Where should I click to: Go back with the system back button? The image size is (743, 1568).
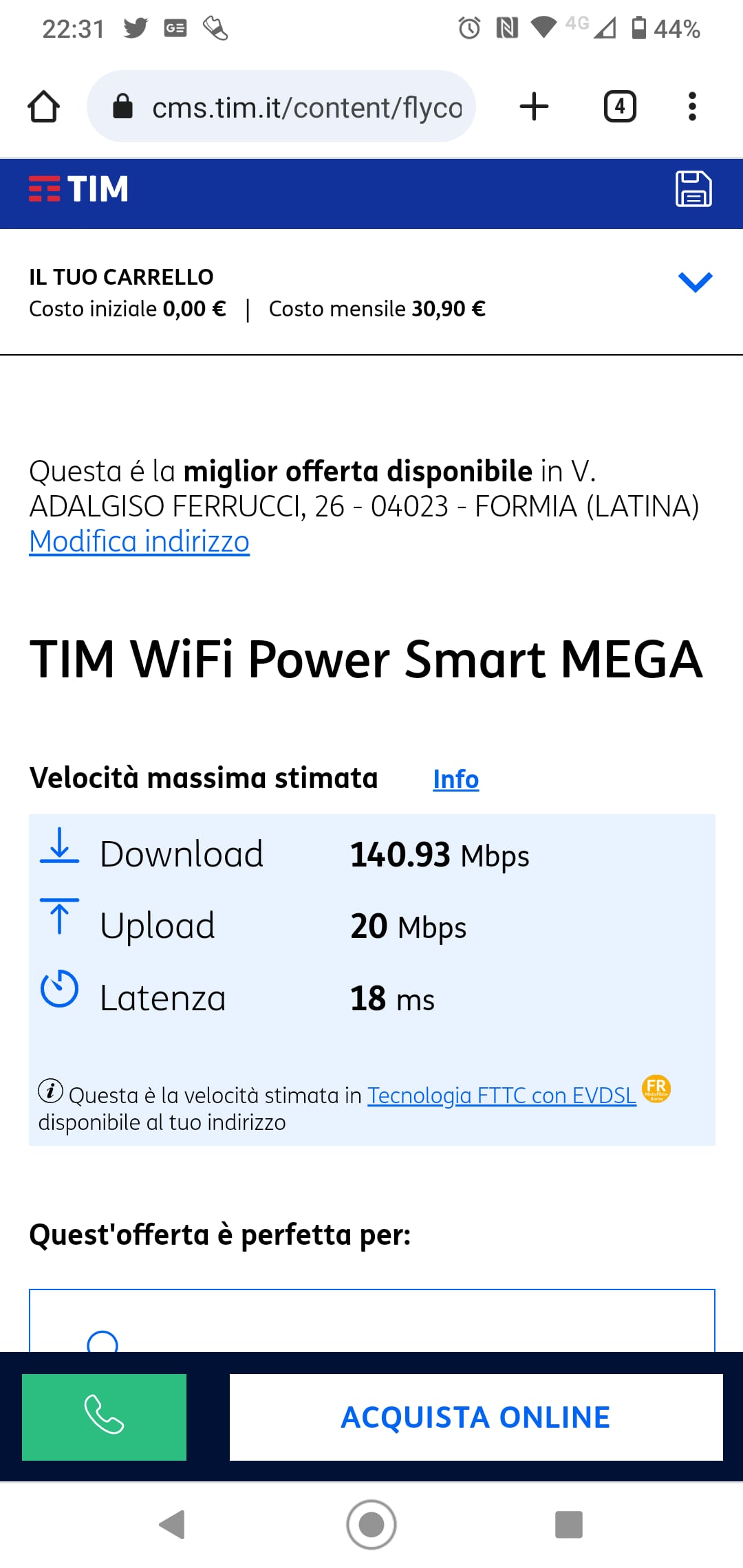pos(172,1524)
